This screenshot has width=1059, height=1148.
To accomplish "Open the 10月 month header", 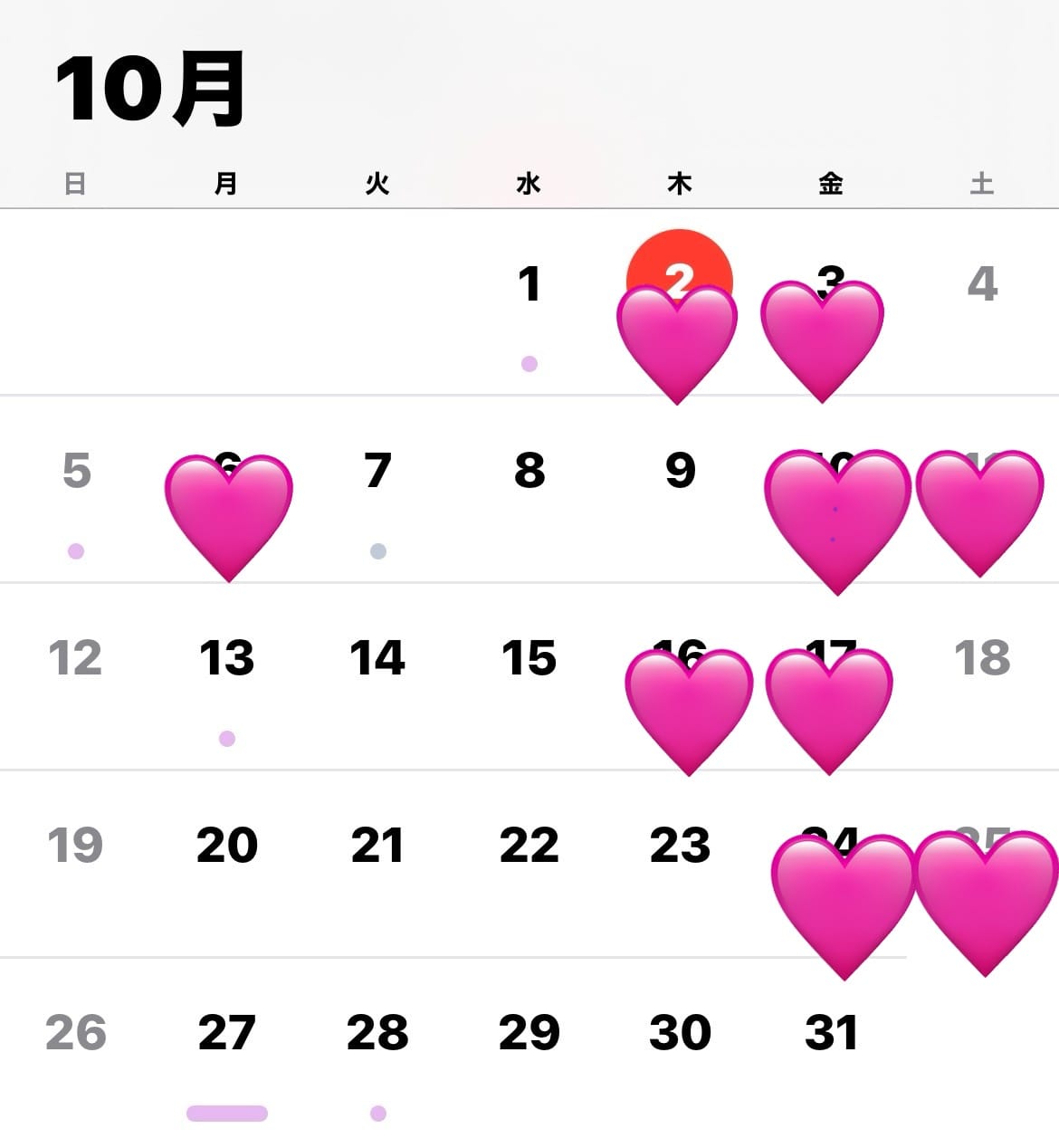I will 149,88.
